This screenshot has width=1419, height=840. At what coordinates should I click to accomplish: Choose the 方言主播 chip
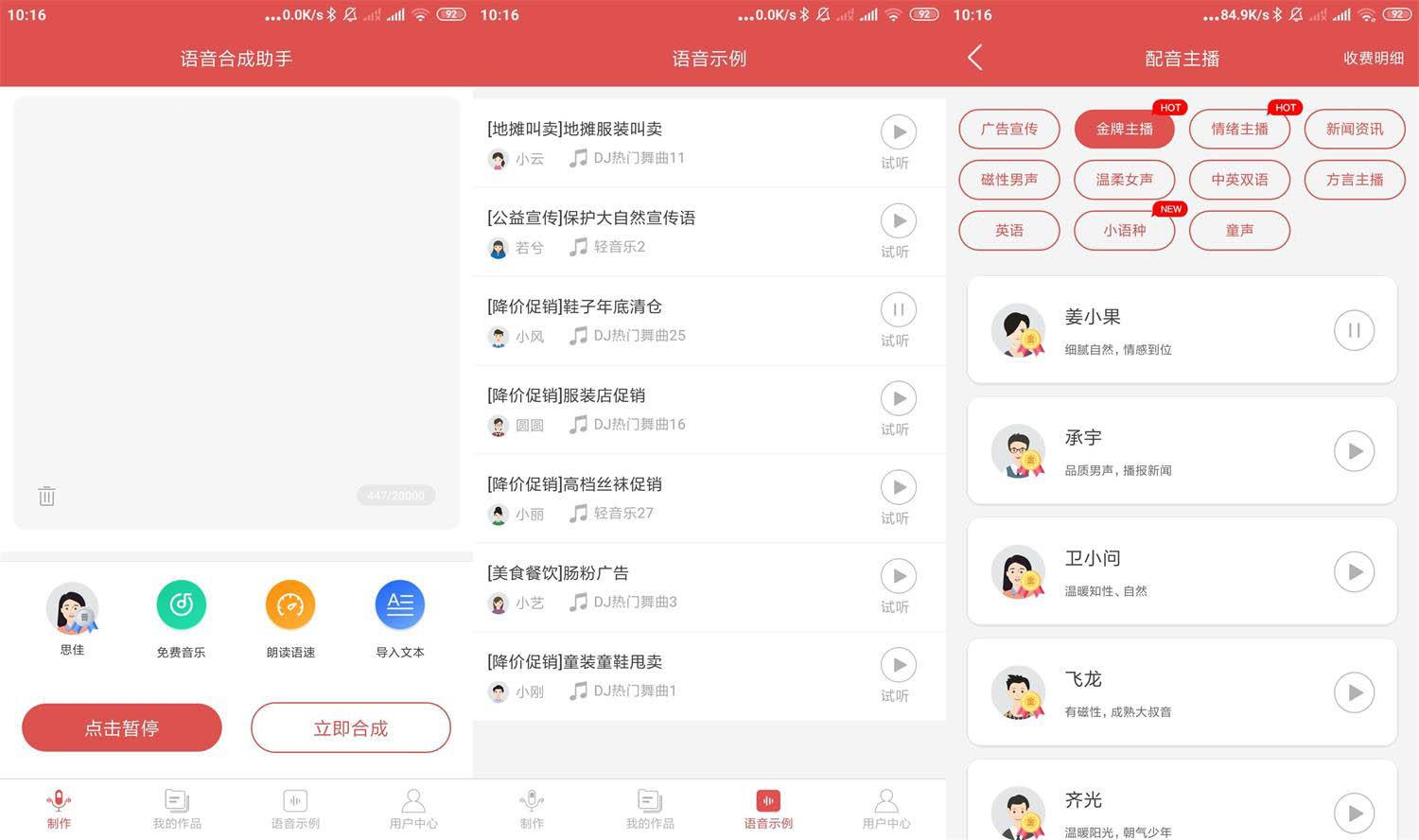pos(1354,180)
